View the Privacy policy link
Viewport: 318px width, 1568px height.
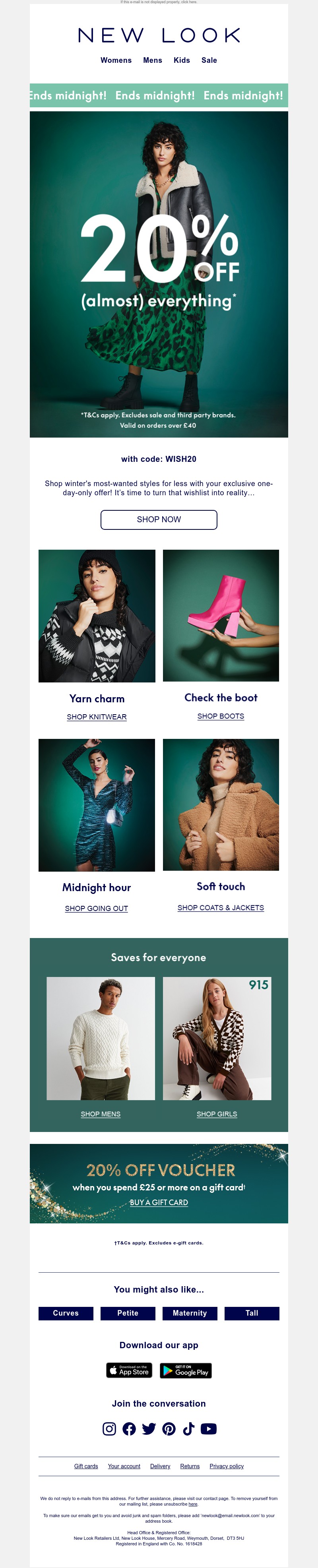point(226,1466)
